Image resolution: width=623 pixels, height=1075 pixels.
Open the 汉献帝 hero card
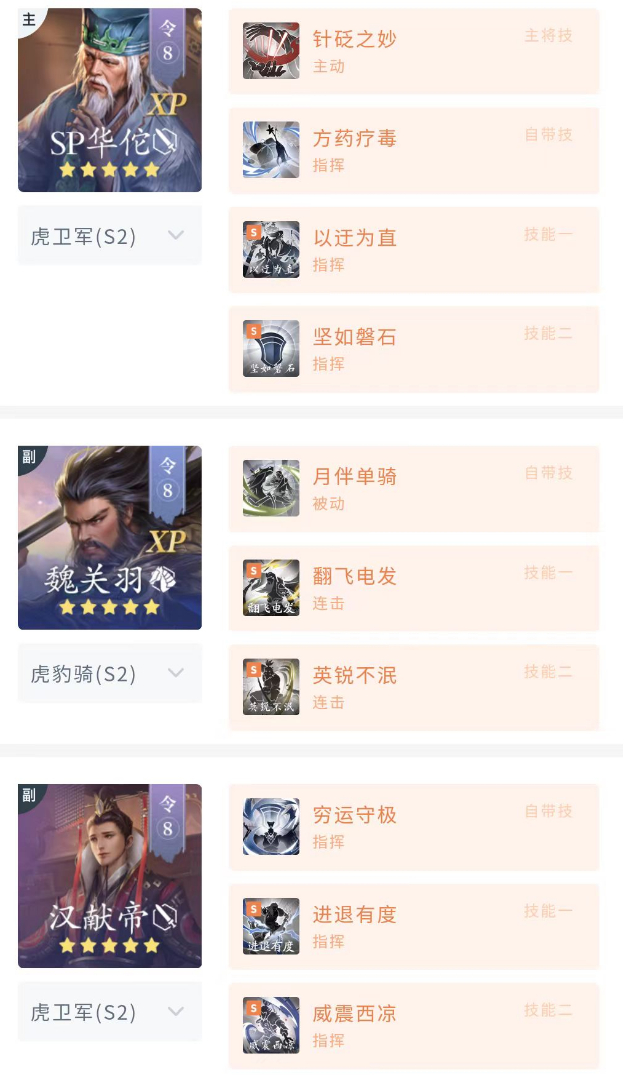pos(110,876)
